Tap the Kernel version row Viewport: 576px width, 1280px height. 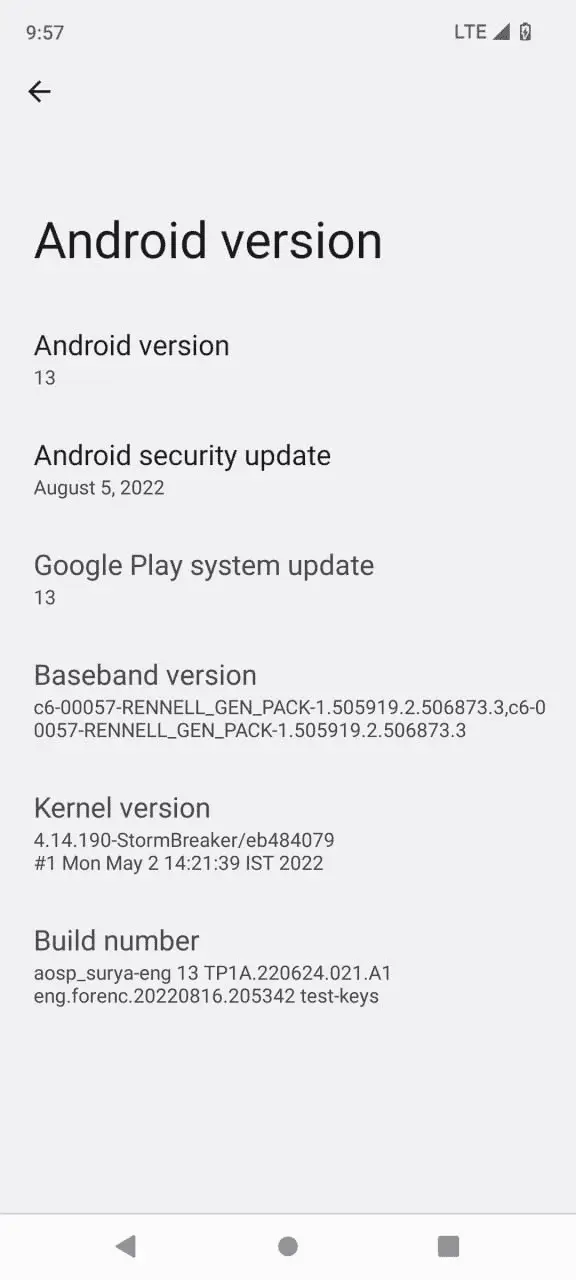[288, 834]
